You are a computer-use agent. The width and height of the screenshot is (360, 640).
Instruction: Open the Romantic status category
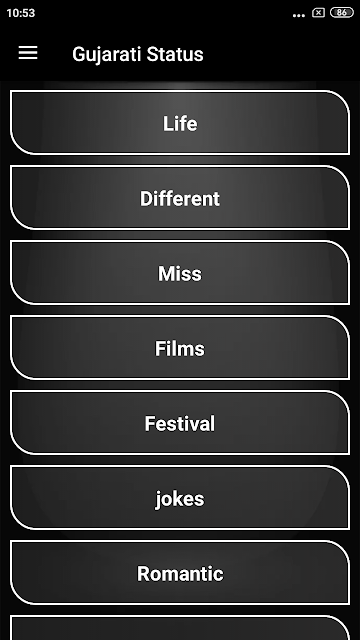180,573
